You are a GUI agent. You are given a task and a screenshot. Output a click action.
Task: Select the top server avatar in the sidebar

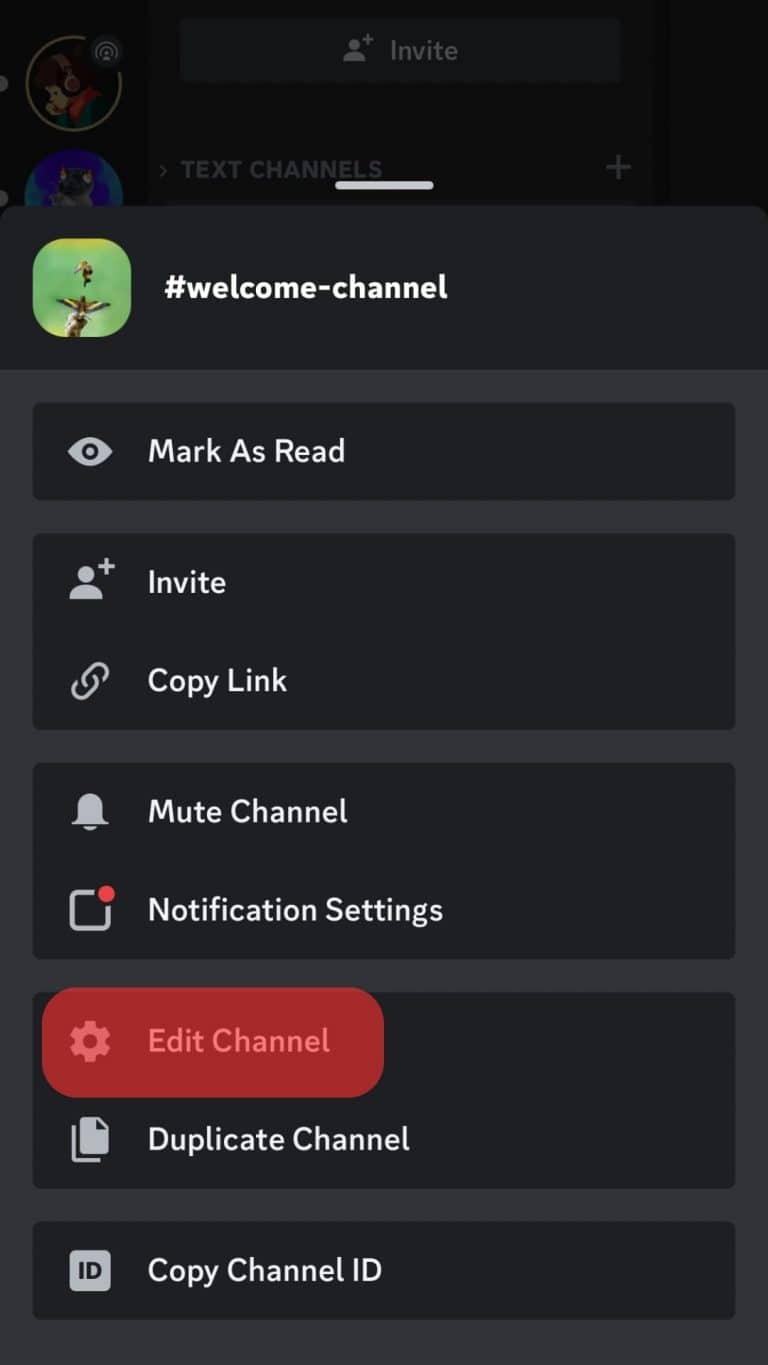click(x=73, y=85)
